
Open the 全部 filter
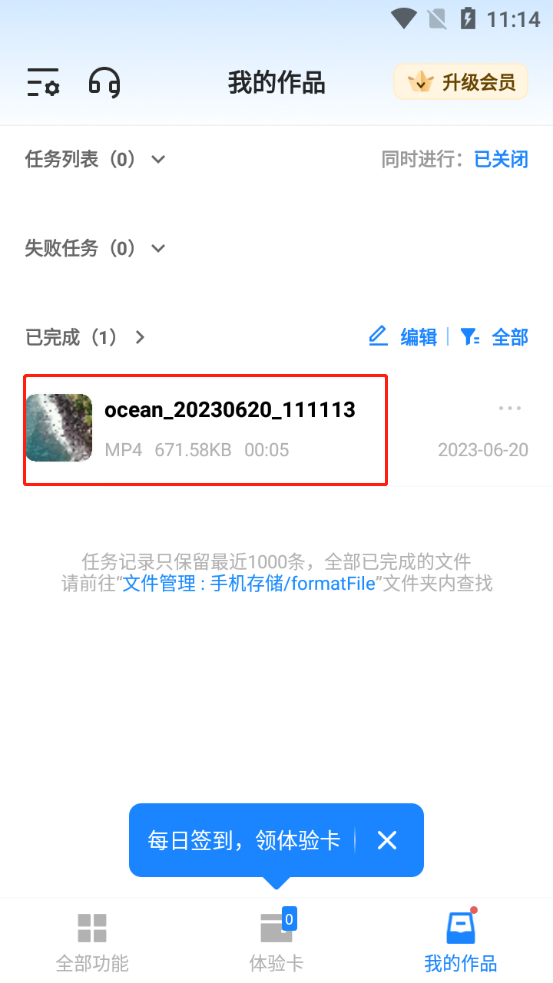click(x=494, y=337)
